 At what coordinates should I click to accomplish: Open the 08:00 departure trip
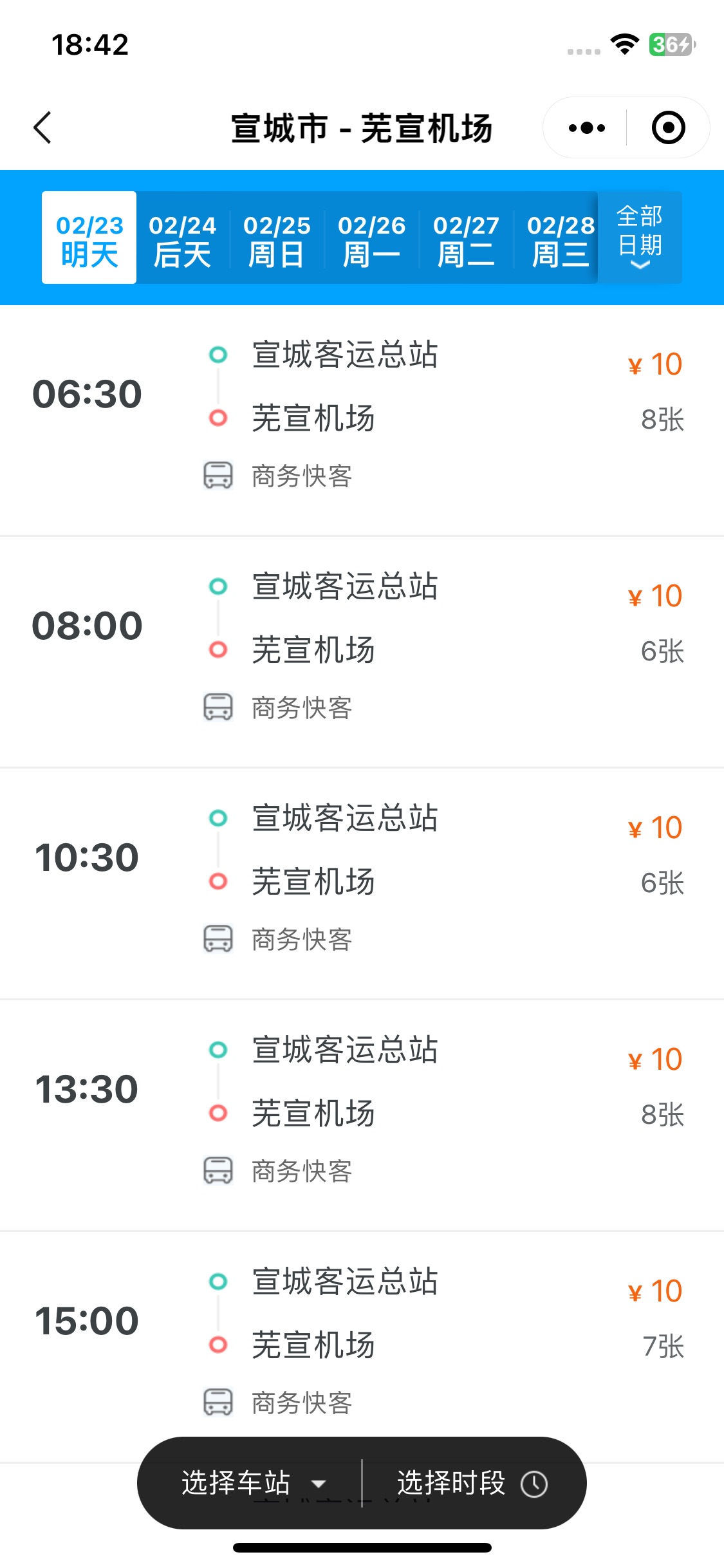pos(362,652)
